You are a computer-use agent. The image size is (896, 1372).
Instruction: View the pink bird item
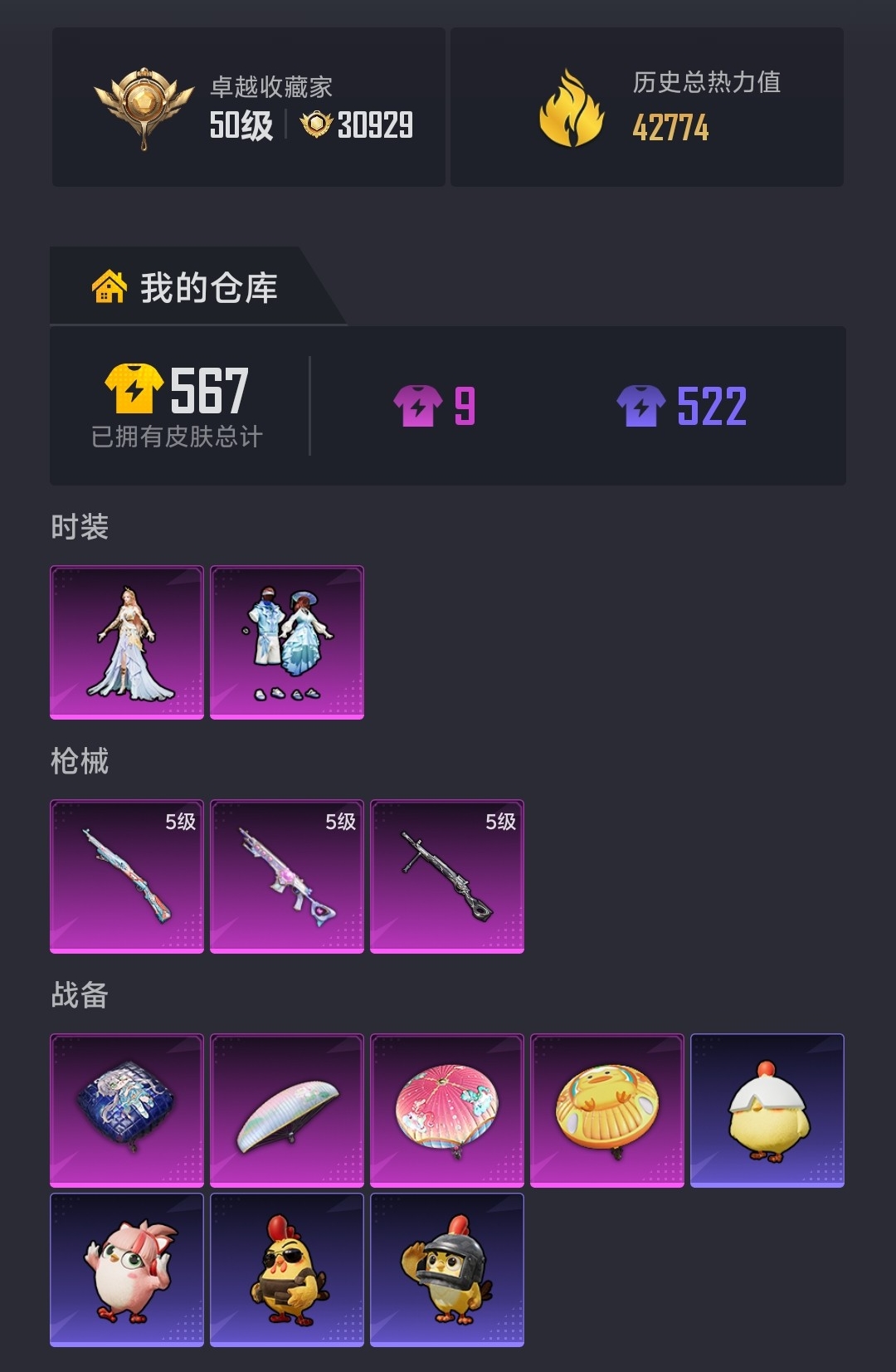(x=127, y=1269)
